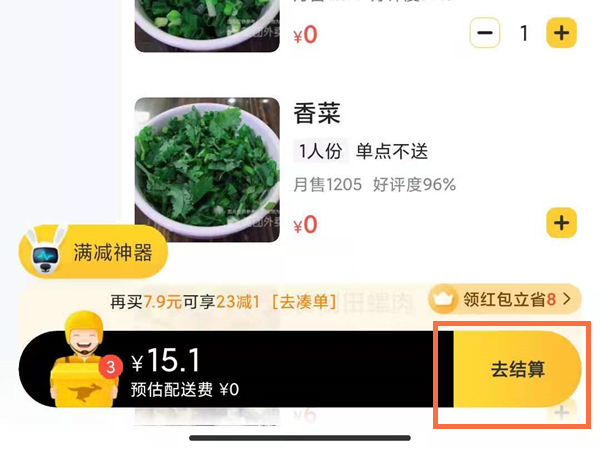Tap 去凑单 to add more items

tap(304, 300)
